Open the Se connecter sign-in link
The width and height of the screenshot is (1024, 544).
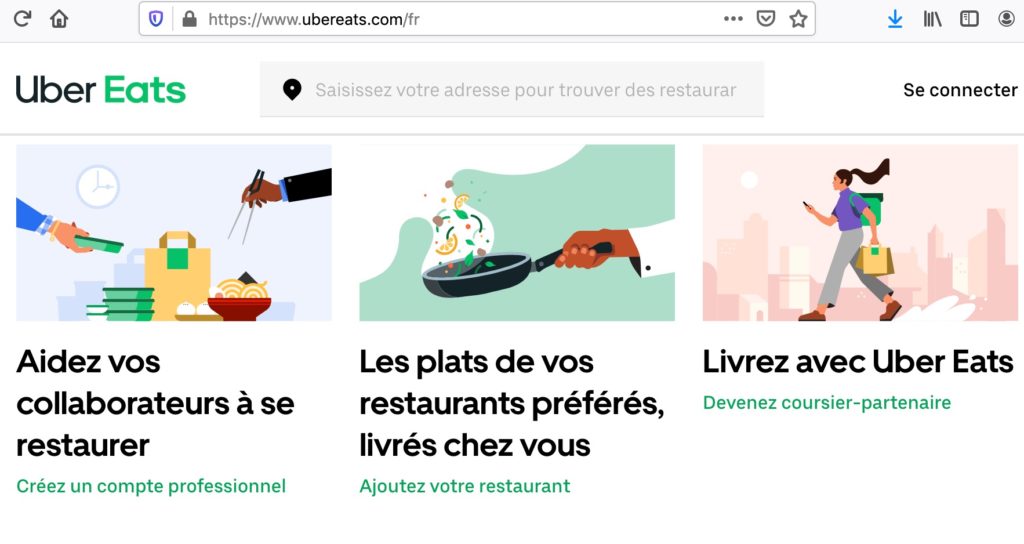click(x=959, y=90)
